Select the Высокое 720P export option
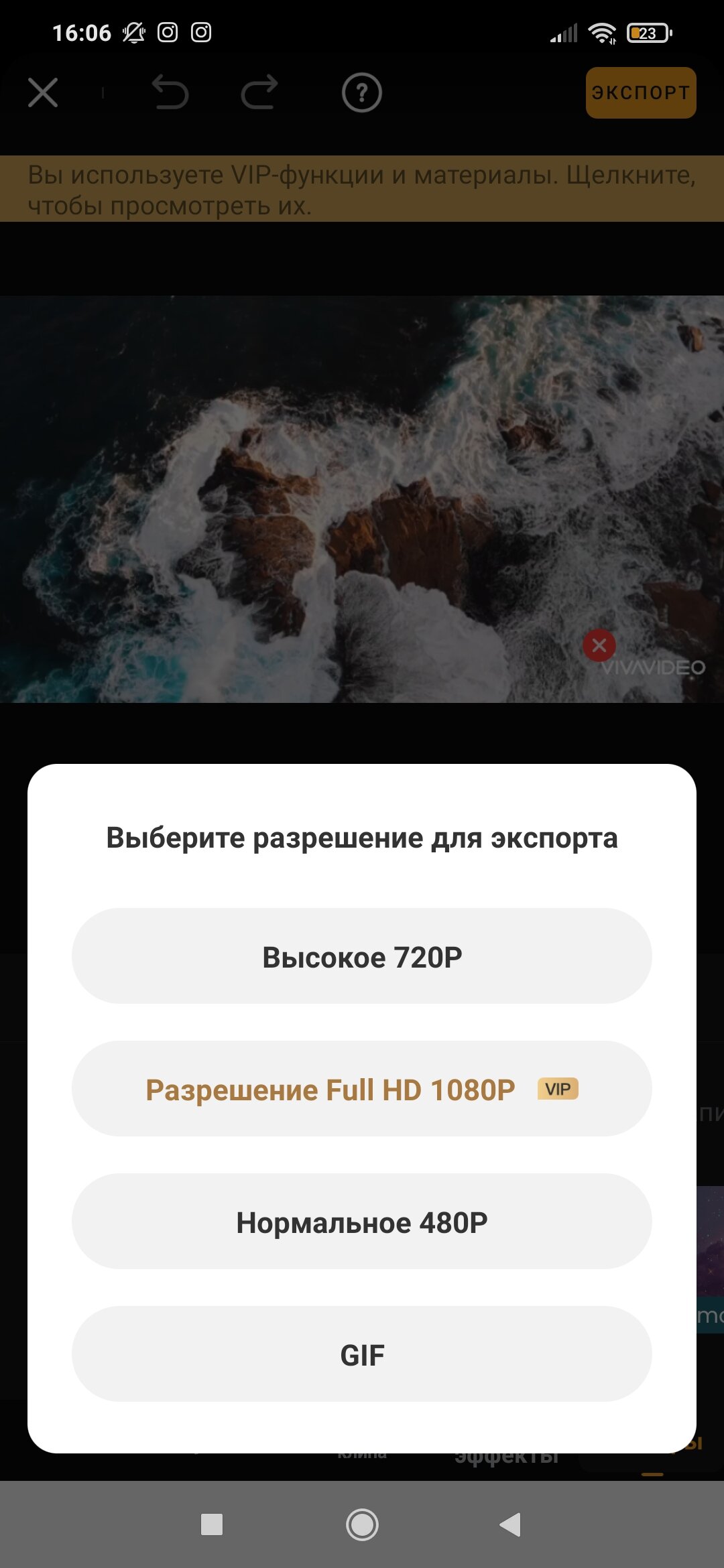 click(362, 956)
